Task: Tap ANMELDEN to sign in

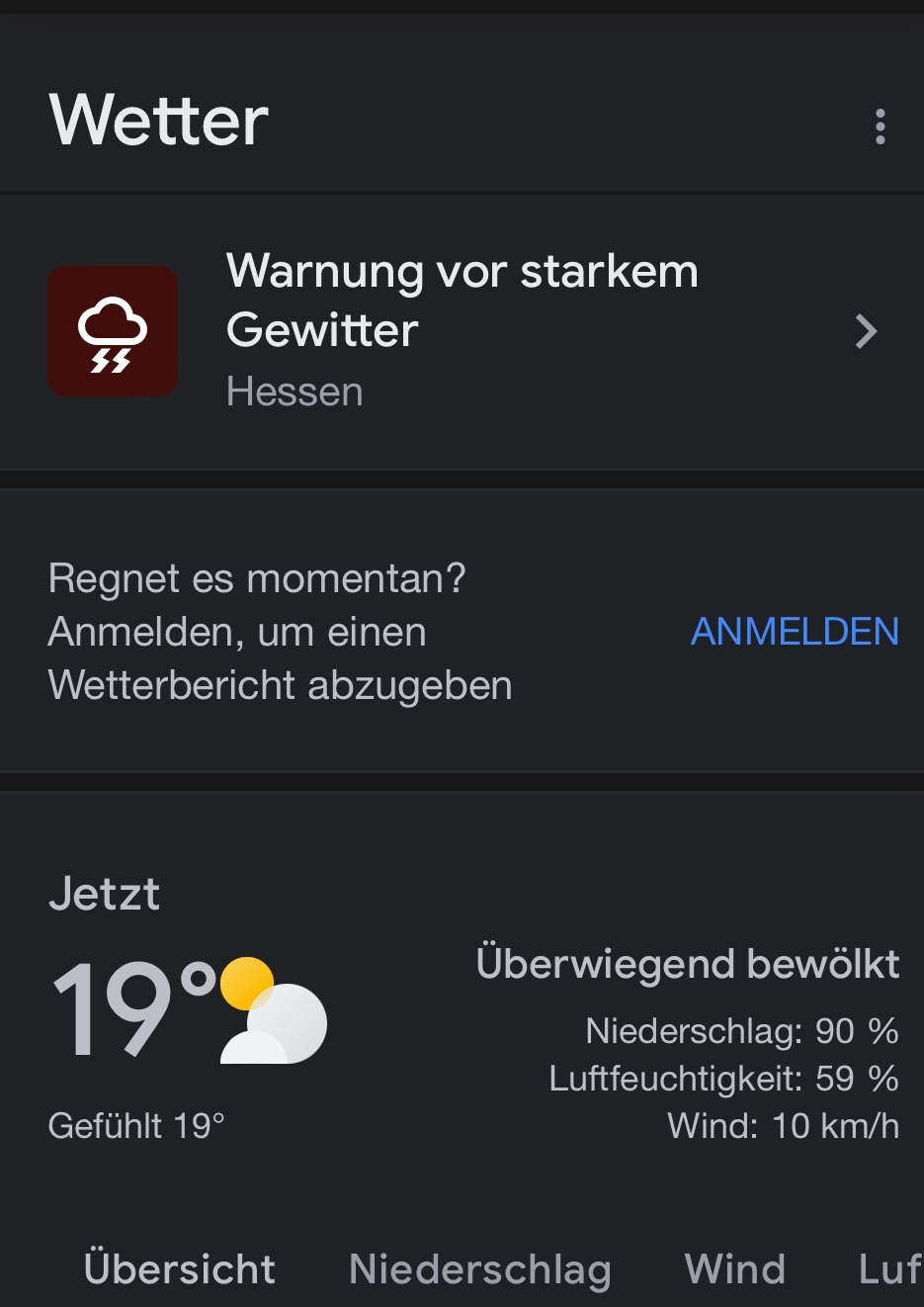Action: 795,632
